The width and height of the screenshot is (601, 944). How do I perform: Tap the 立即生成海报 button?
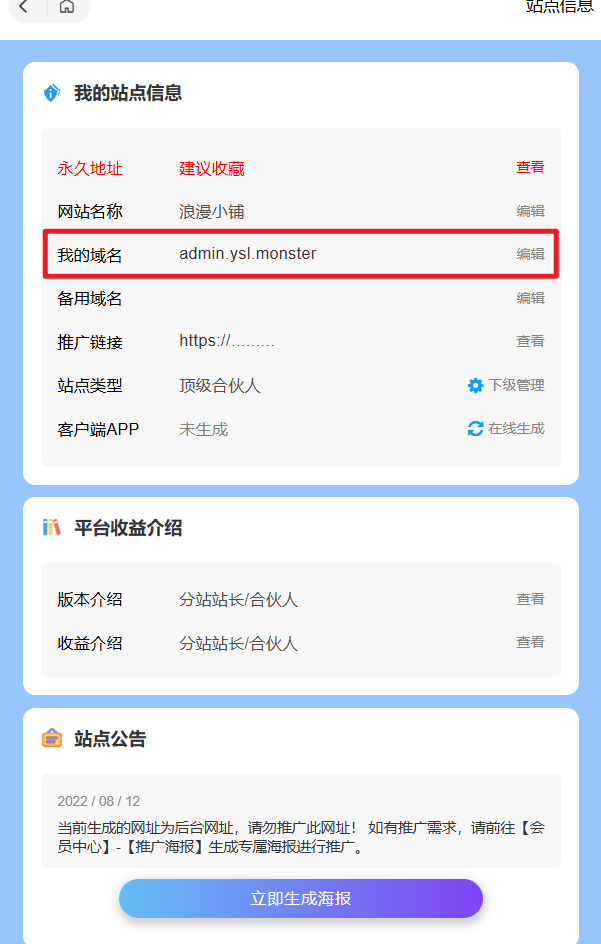tap(300, 898)
